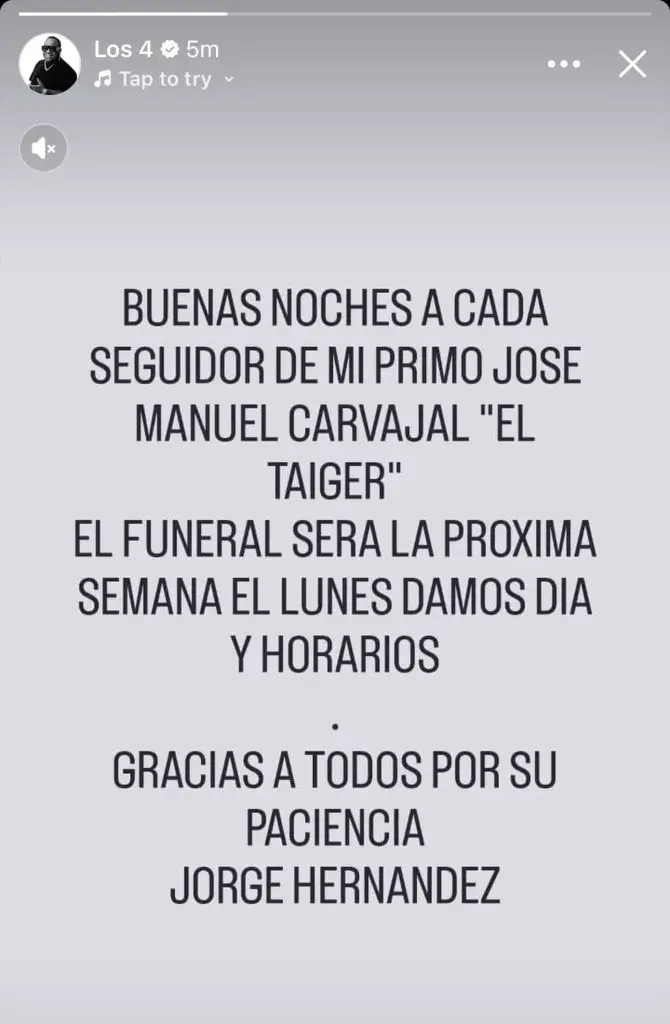The image size is (670, 1024).
Task: Open the three-dot story options menu
Action: tap(564, 64)
